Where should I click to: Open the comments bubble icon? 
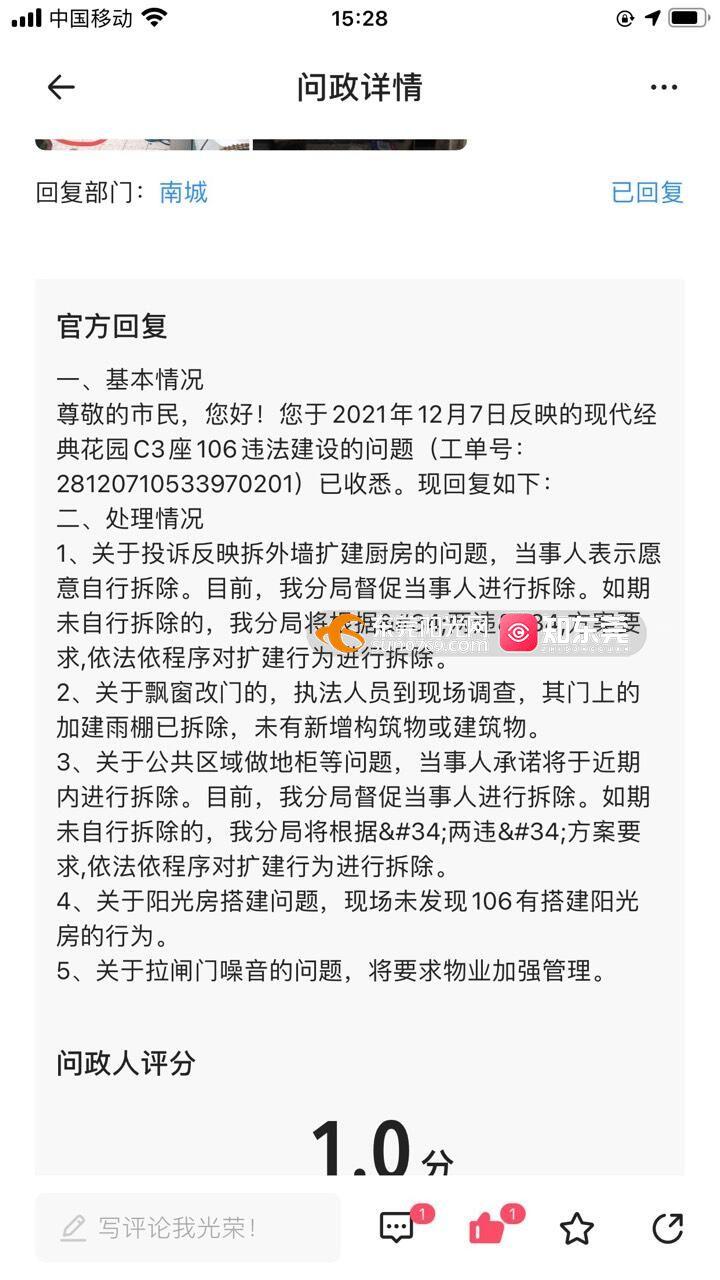tap(398, 1227)
